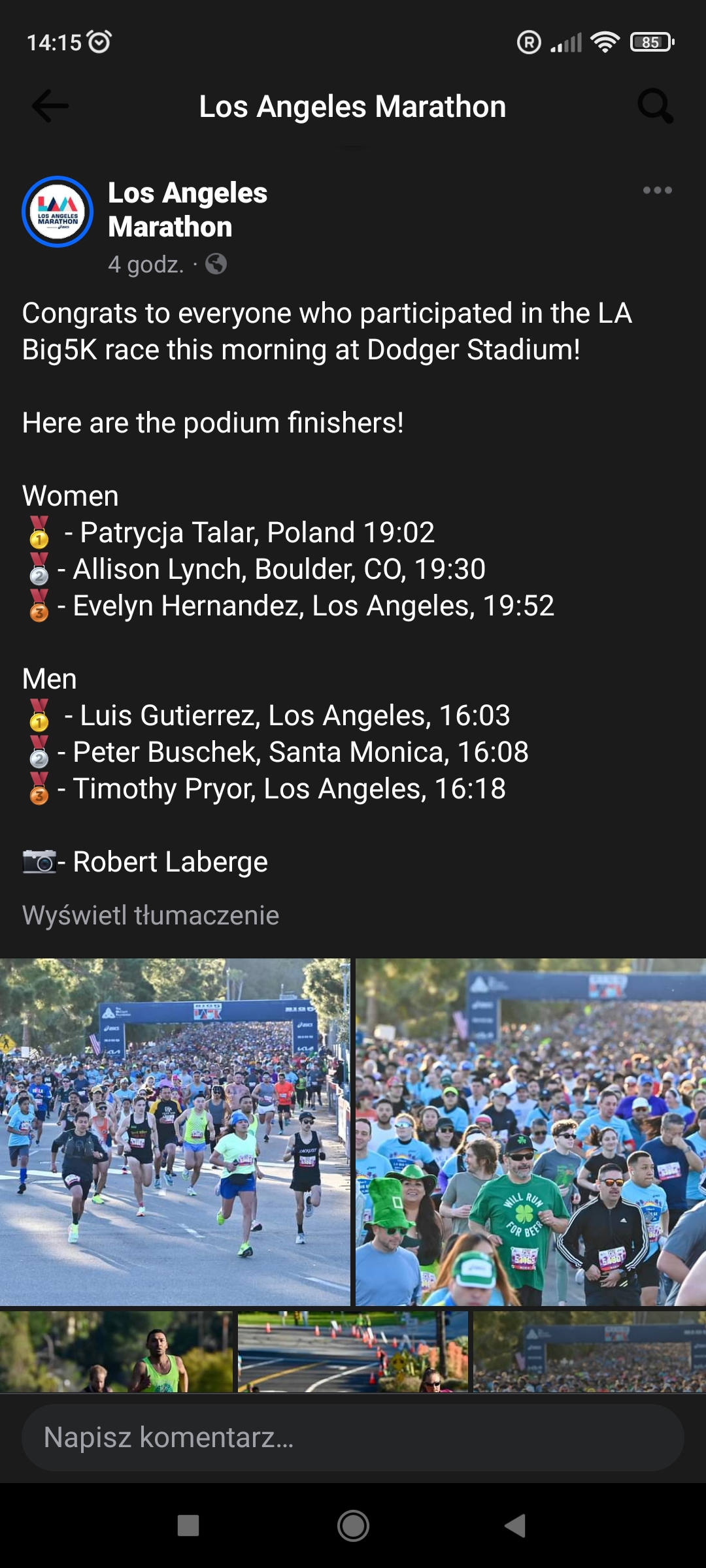The image size is (706, 1568).
Task: Go to the home screen via system navigation
Action: 353,1526
